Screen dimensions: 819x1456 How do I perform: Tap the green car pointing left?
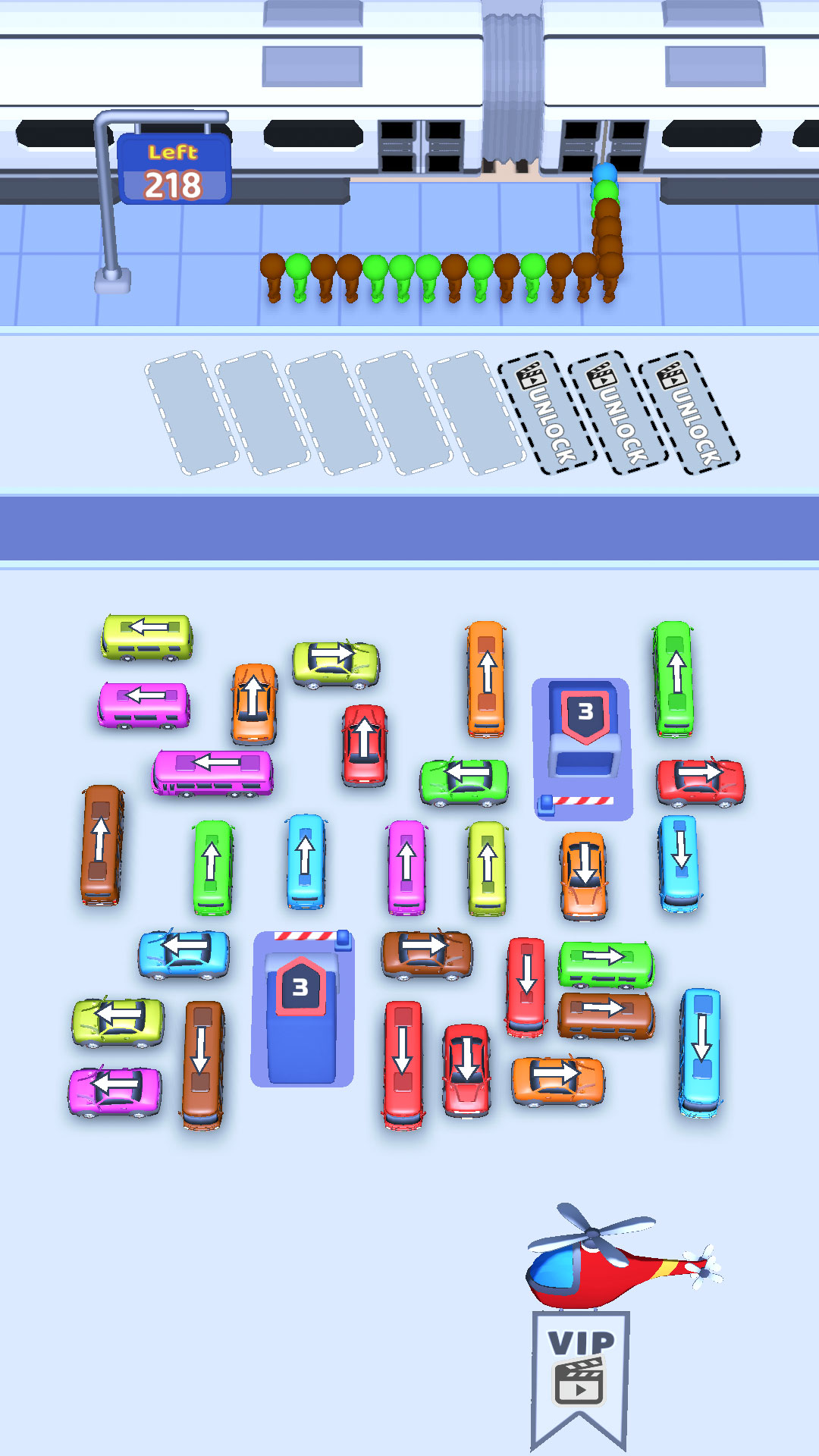[464, 781]
